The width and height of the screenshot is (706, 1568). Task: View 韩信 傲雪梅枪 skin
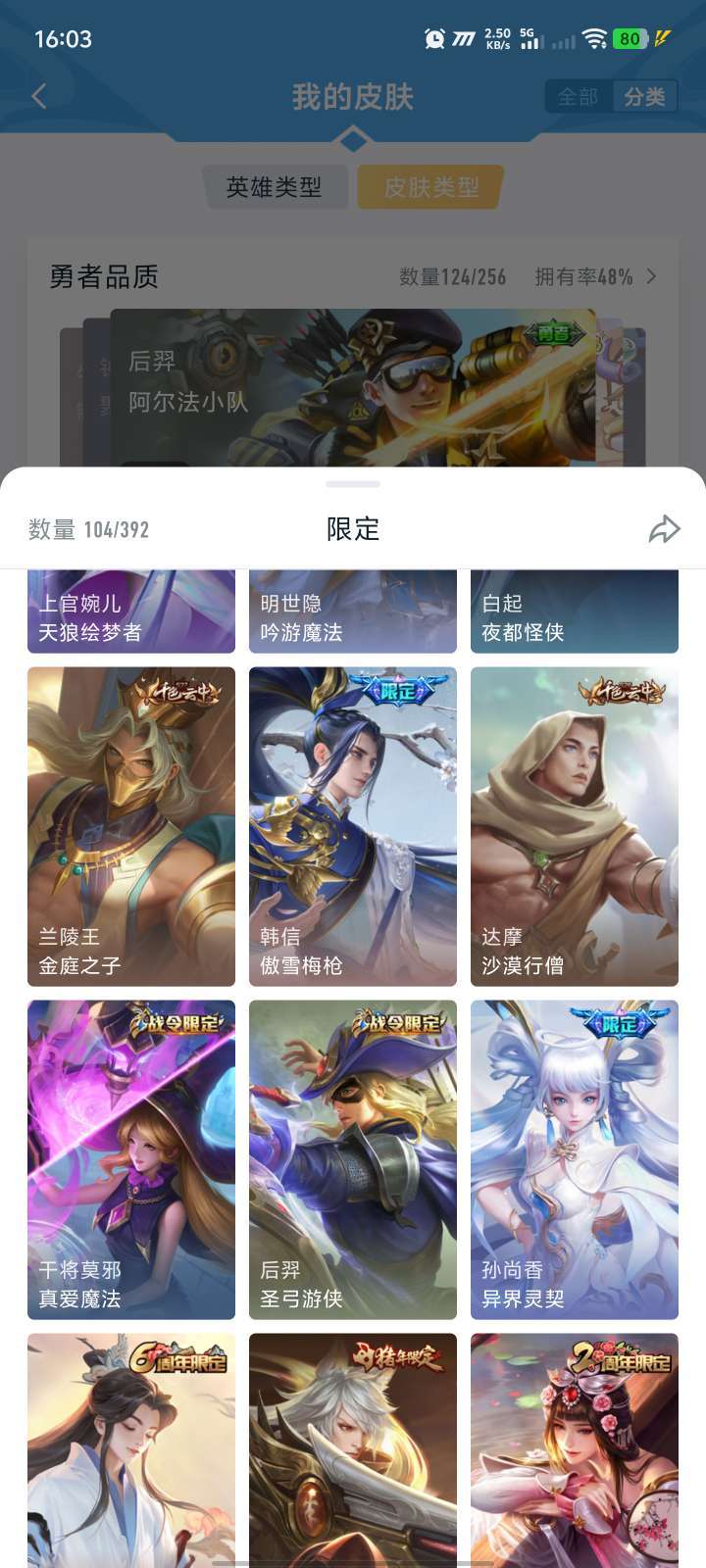353,826
